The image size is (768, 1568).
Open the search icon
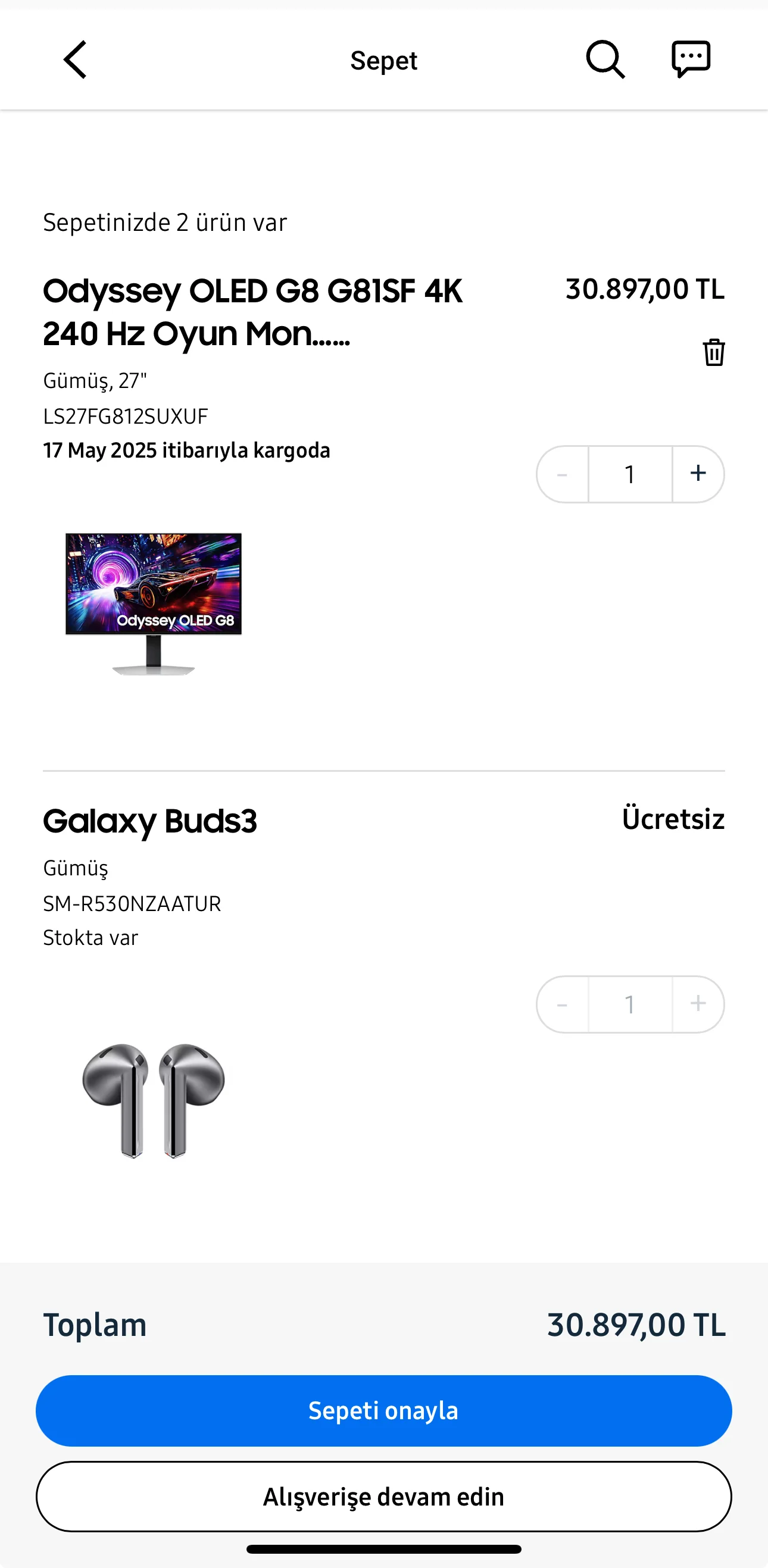coord(605,60)
